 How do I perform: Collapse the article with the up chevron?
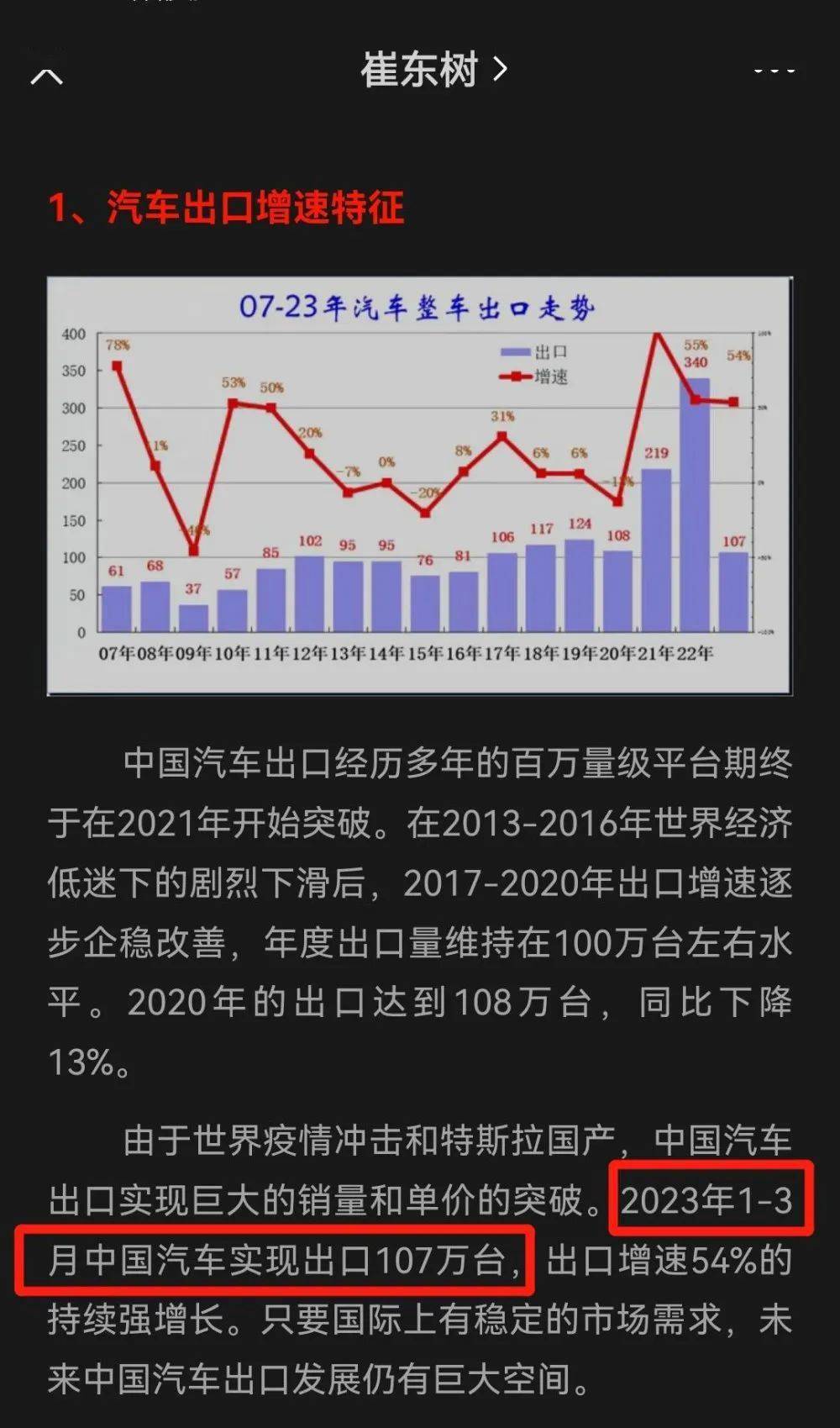pyautogui.click(x=46, y=77)
